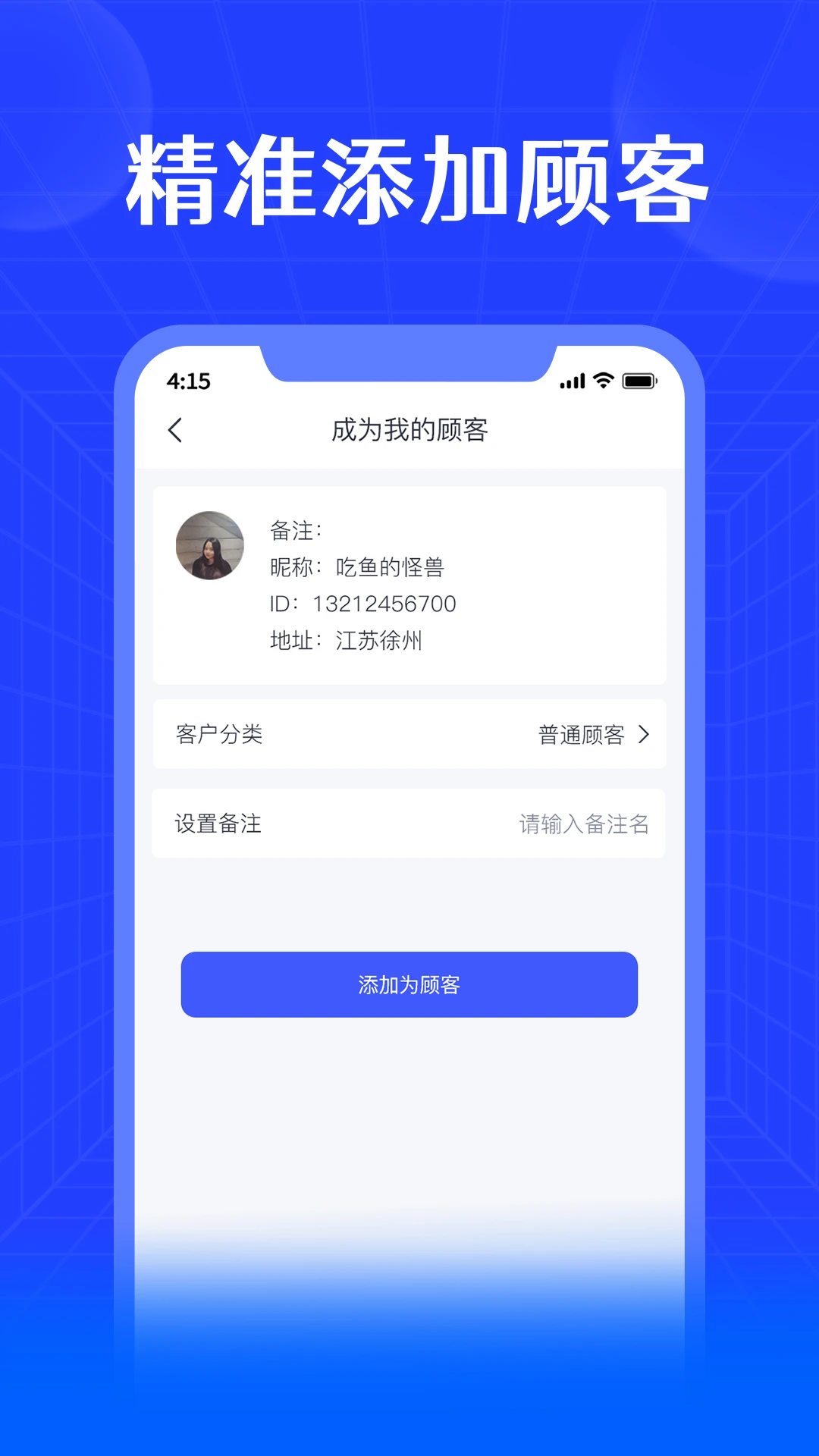The image size is (819, 1456).
Task: Tap the battery indicator icon
Action: click(641, 381)
